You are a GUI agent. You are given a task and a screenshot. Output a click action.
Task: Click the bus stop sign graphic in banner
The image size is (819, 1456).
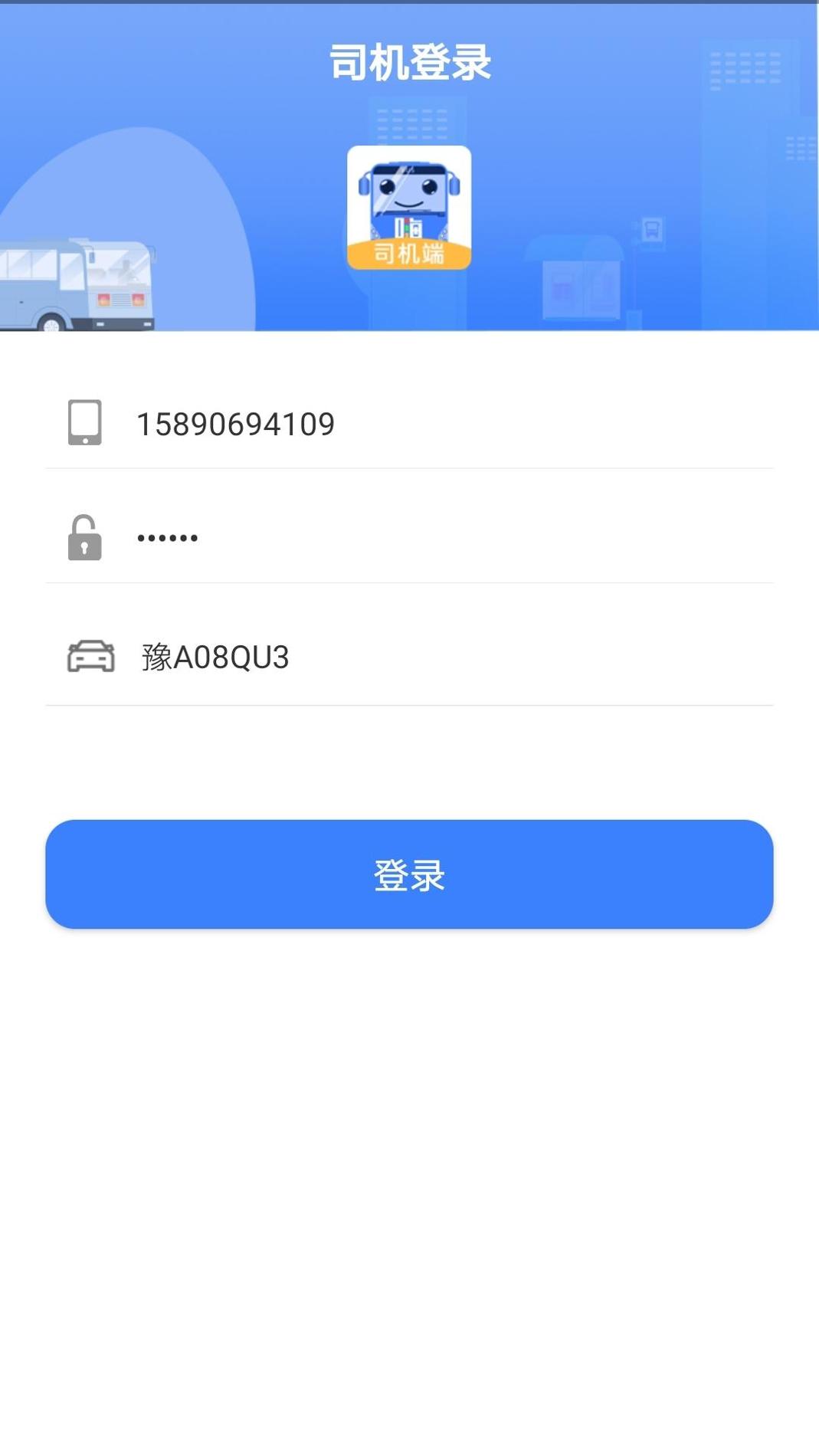point(653,230)
